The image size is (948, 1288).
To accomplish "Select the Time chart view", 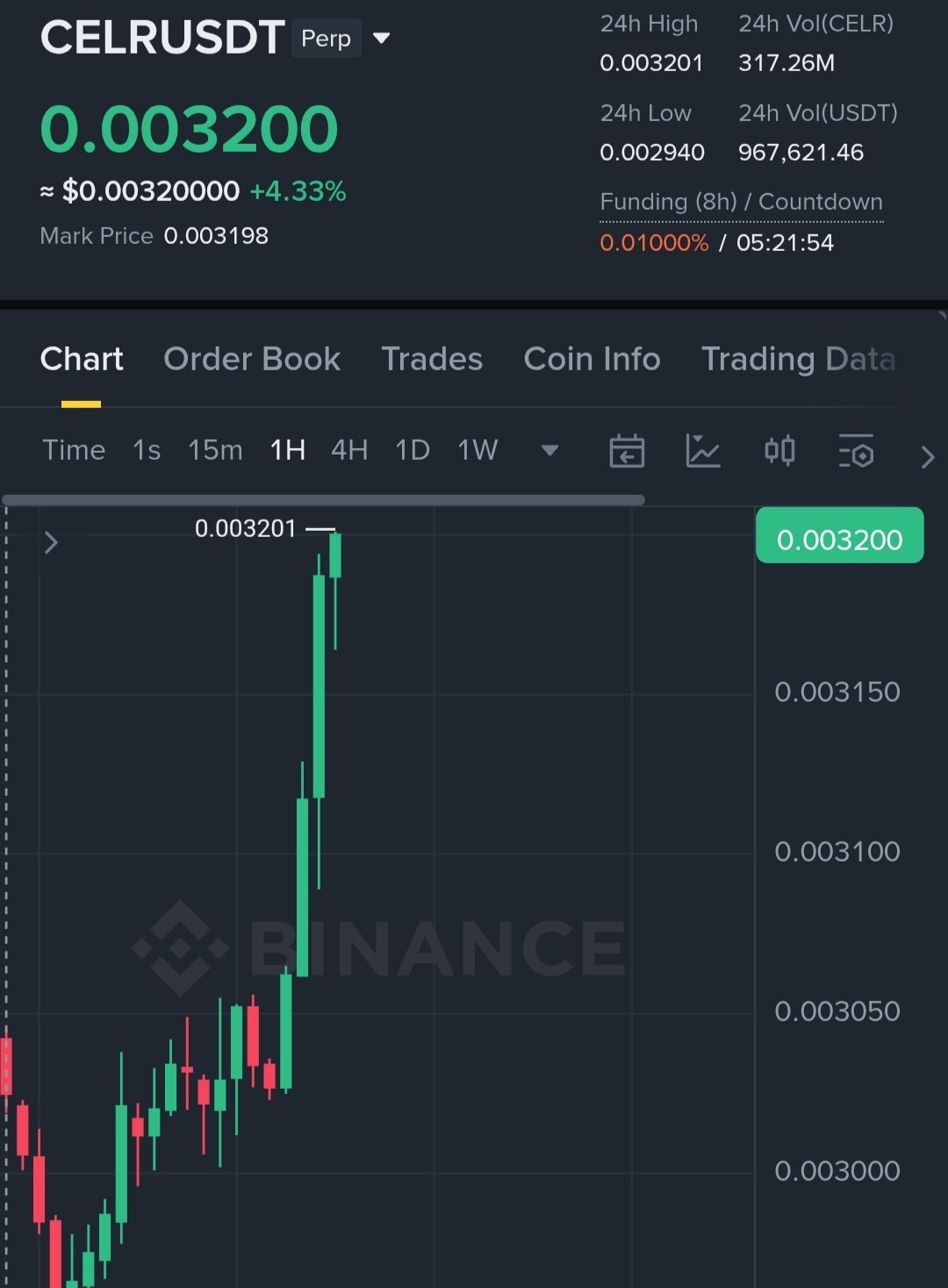I will [x=74, y=450].
